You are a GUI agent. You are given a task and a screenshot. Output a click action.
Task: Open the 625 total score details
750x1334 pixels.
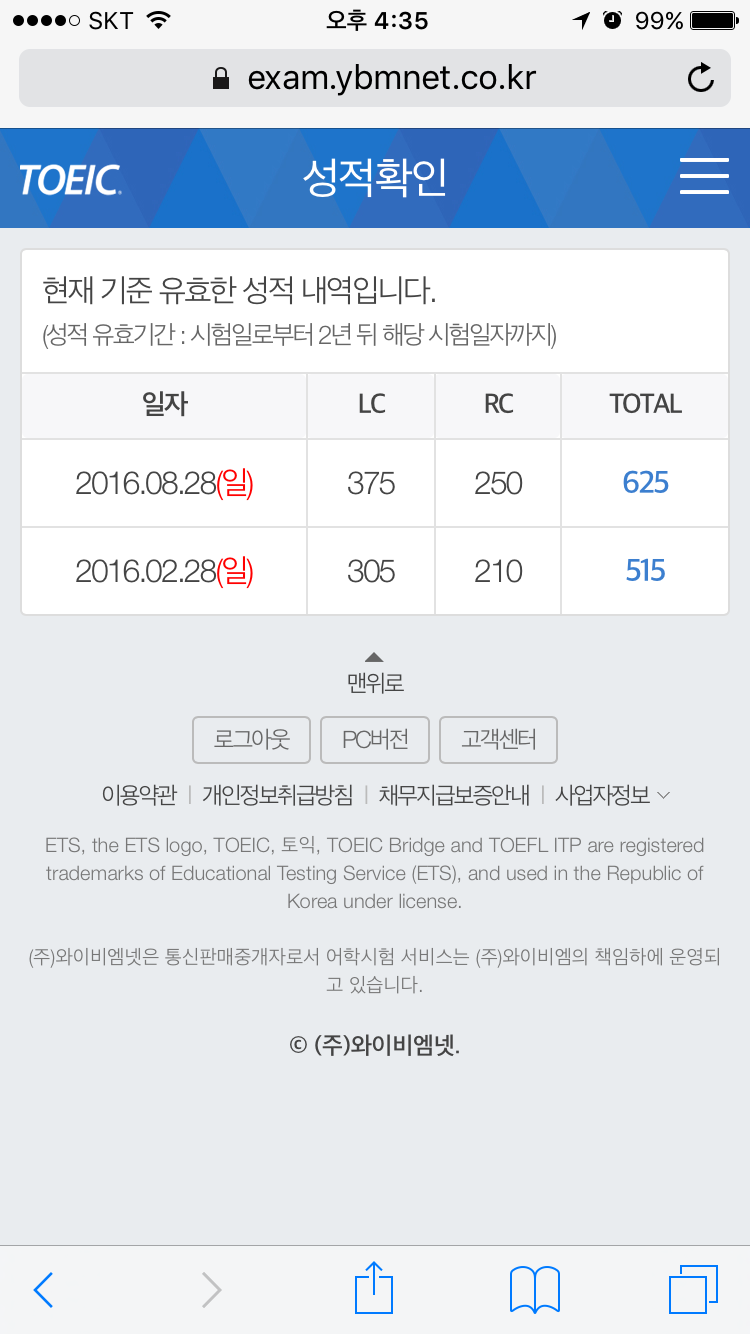(x=645, y=483)
